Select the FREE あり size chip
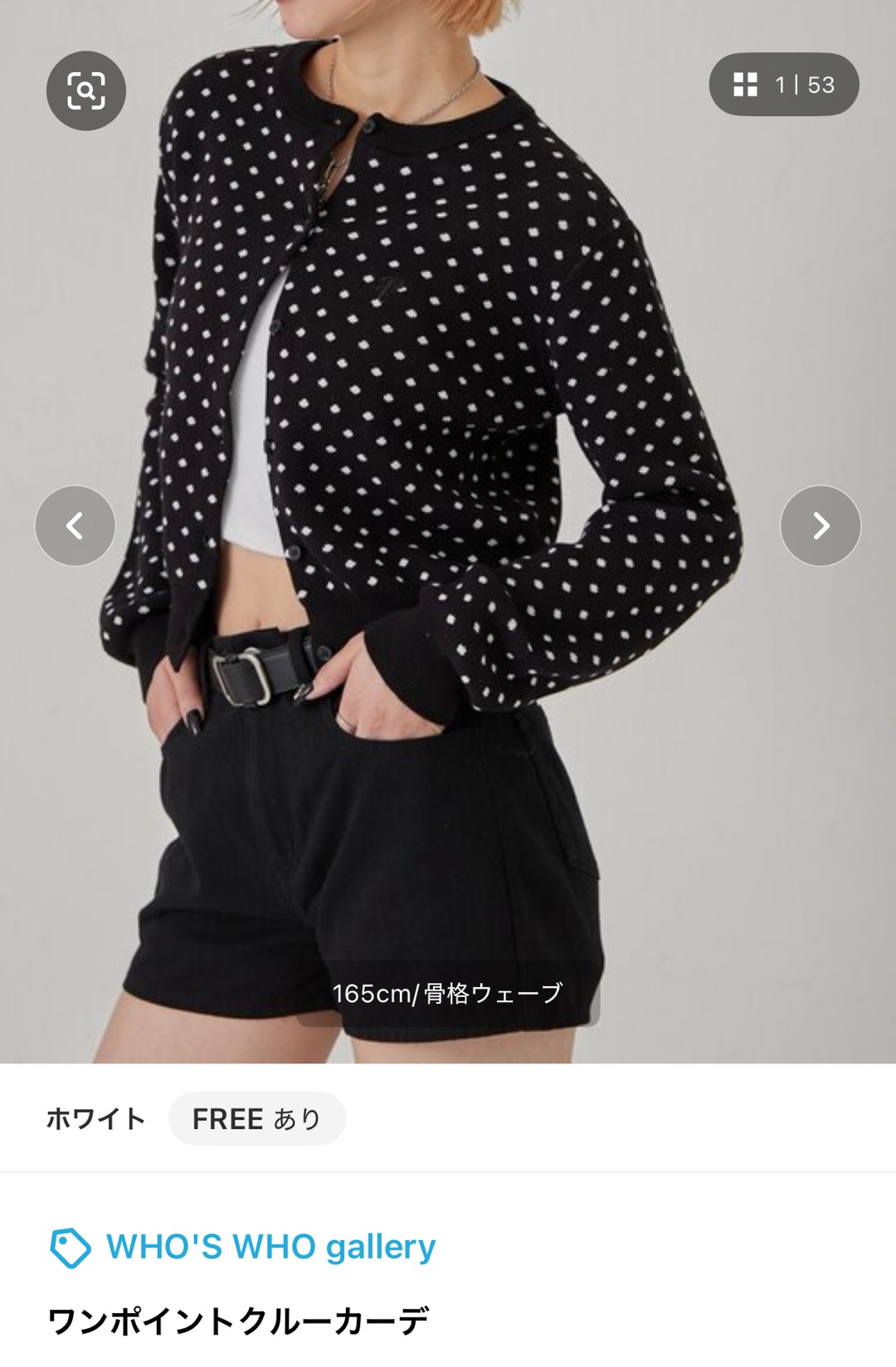The width and height of the screenshot is (896, 1367). [x=256, y=1119]
